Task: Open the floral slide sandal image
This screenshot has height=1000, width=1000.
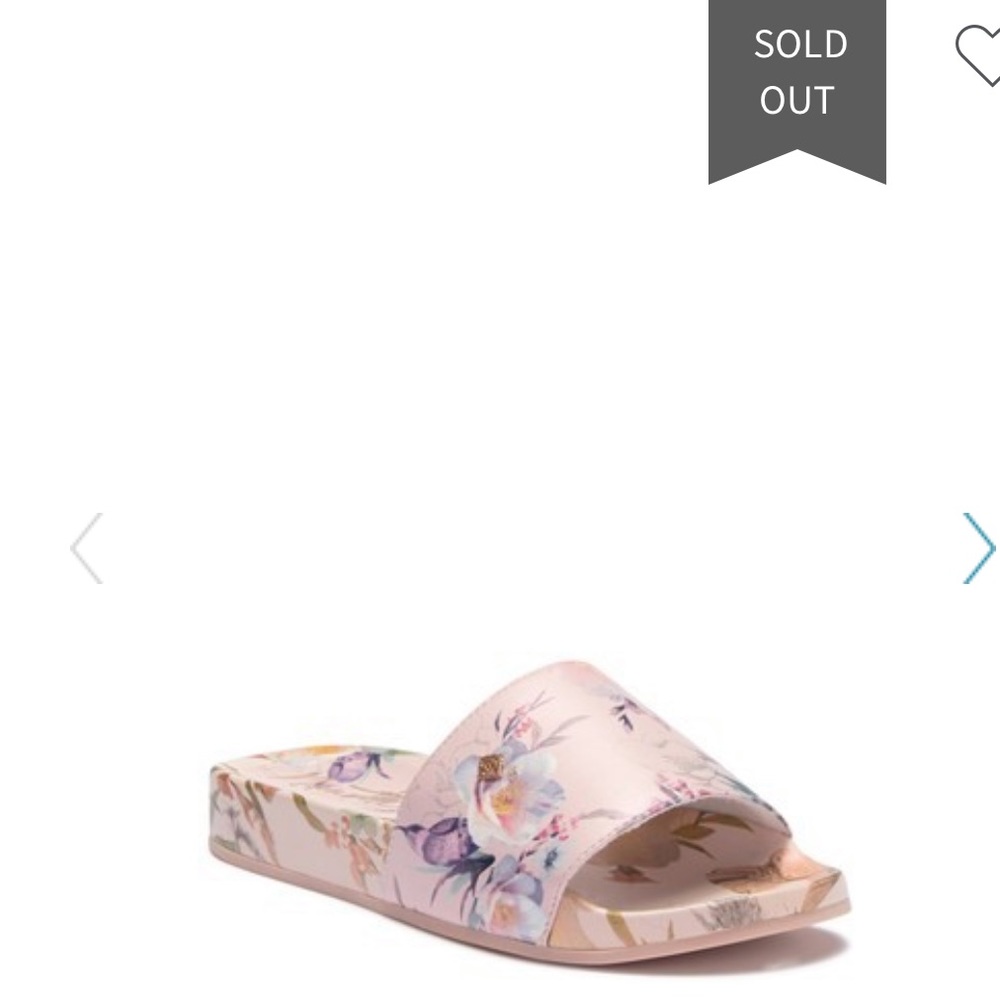Action: 530,810
